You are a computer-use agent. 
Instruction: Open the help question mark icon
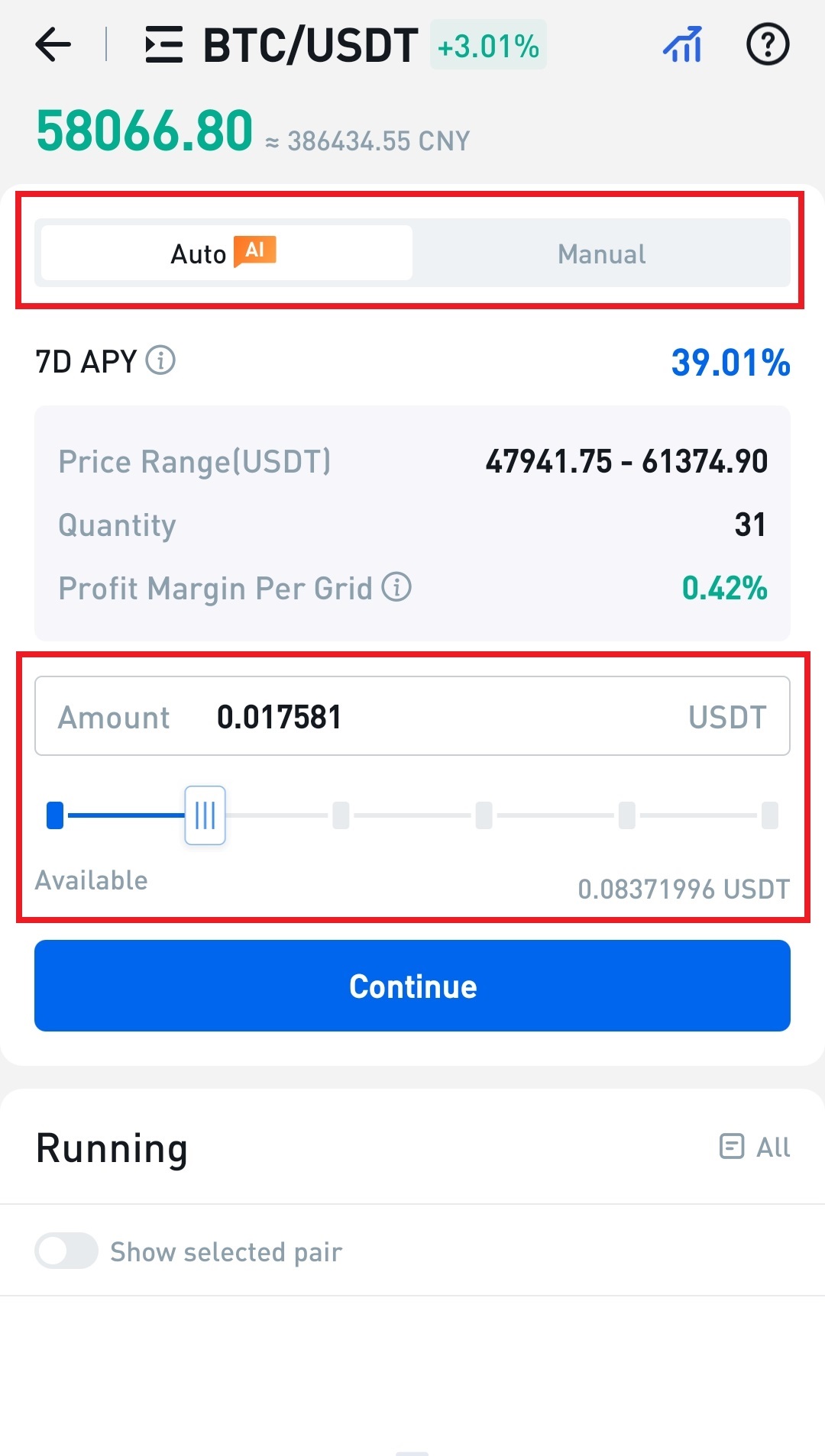click(767, 44)
